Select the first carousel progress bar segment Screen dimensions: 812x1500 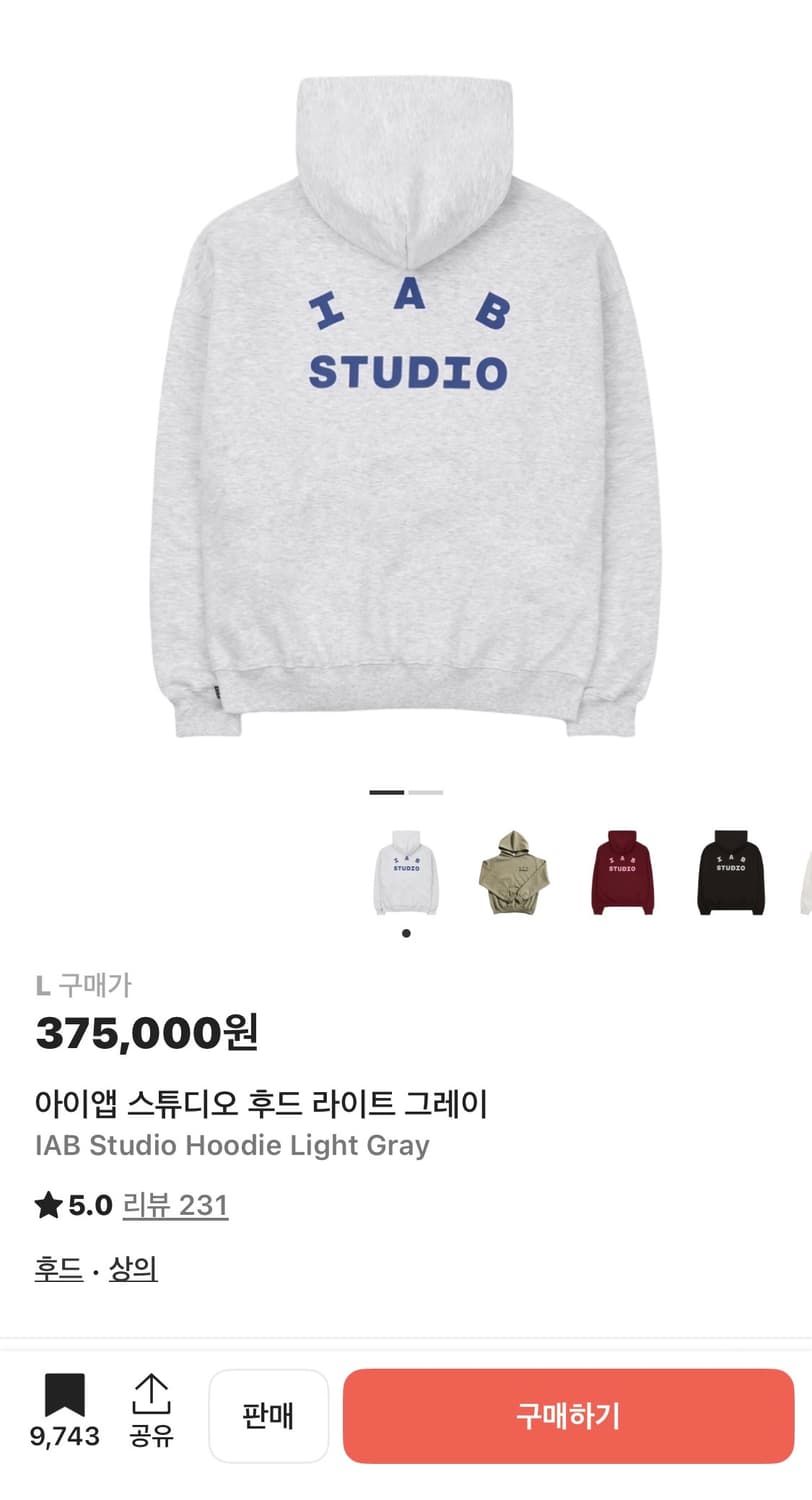[x=386, y=792]
